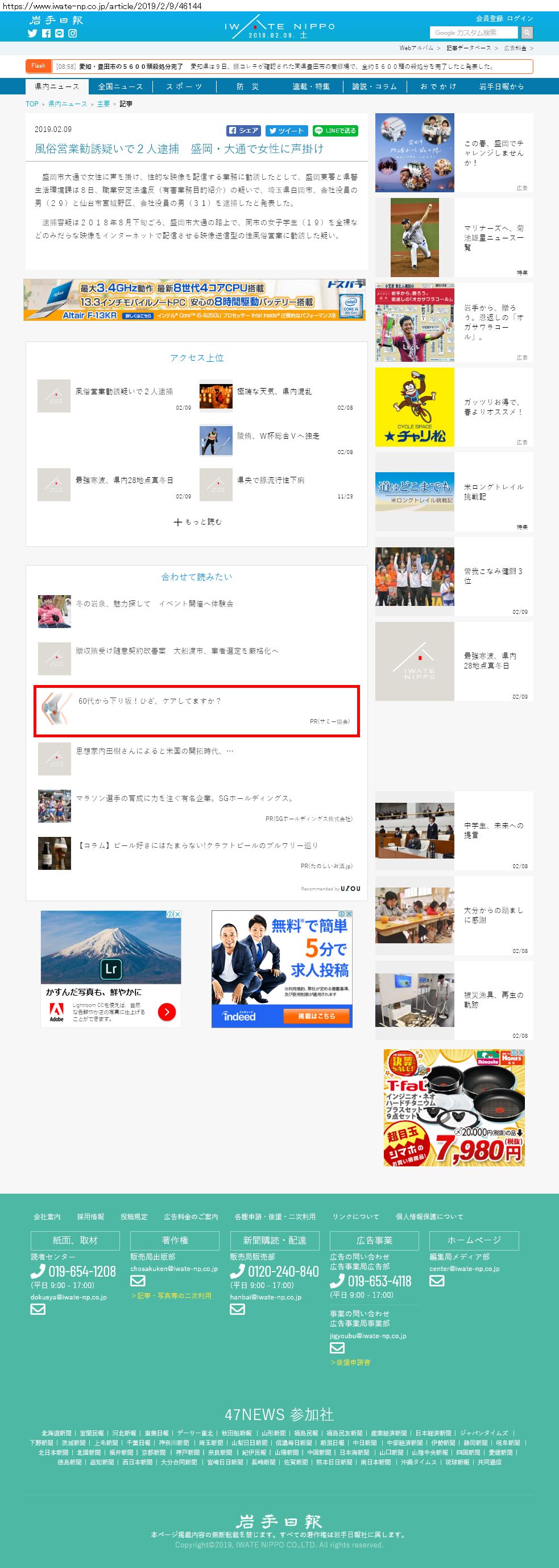The image size is (559, 1568).
Task: Open the 論説・コラム tab
Action: (375, 86)
